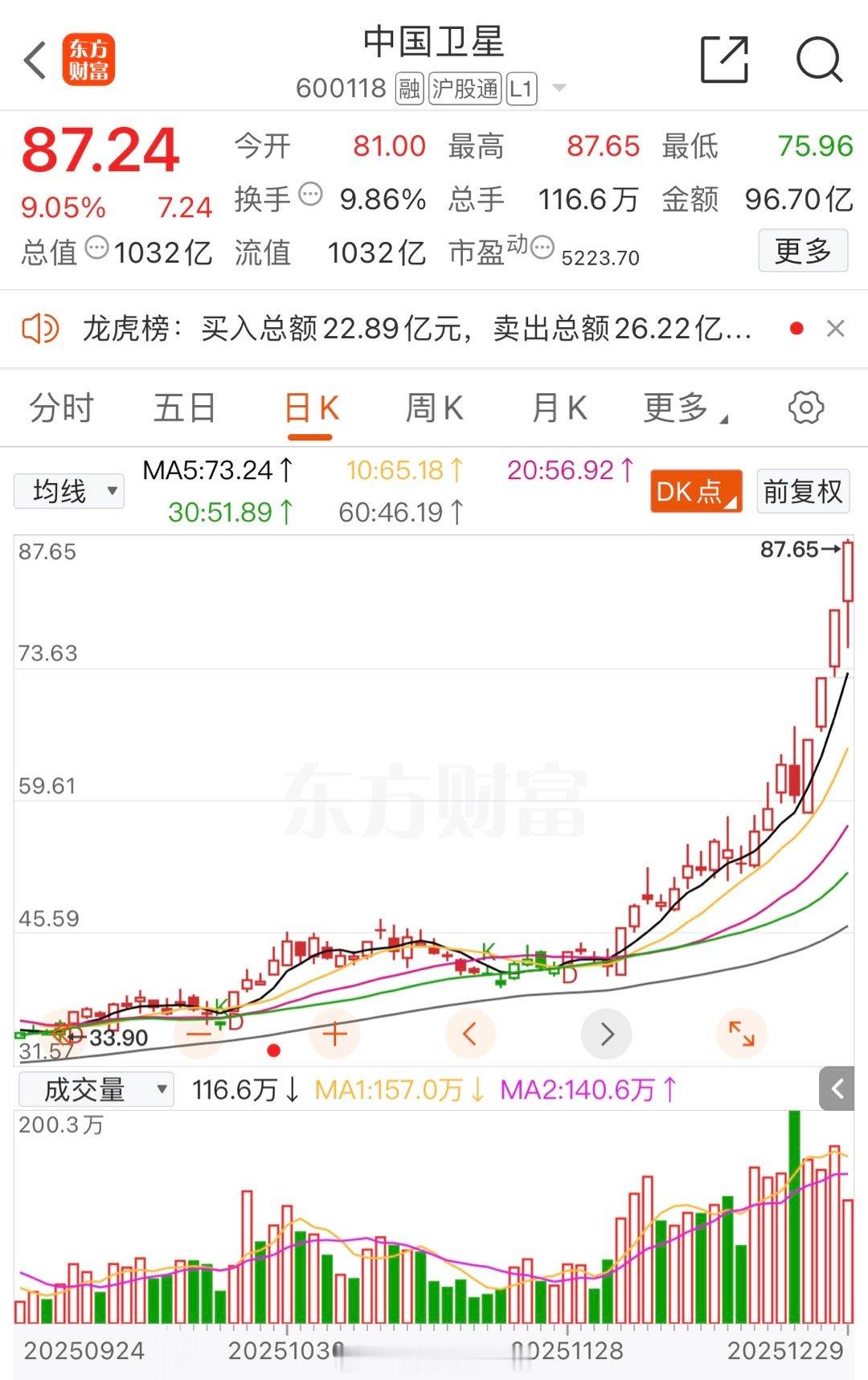Screen dimensions: 868x1380
Task: Tap the back arrow to return
Action: (x=33, y=60)
